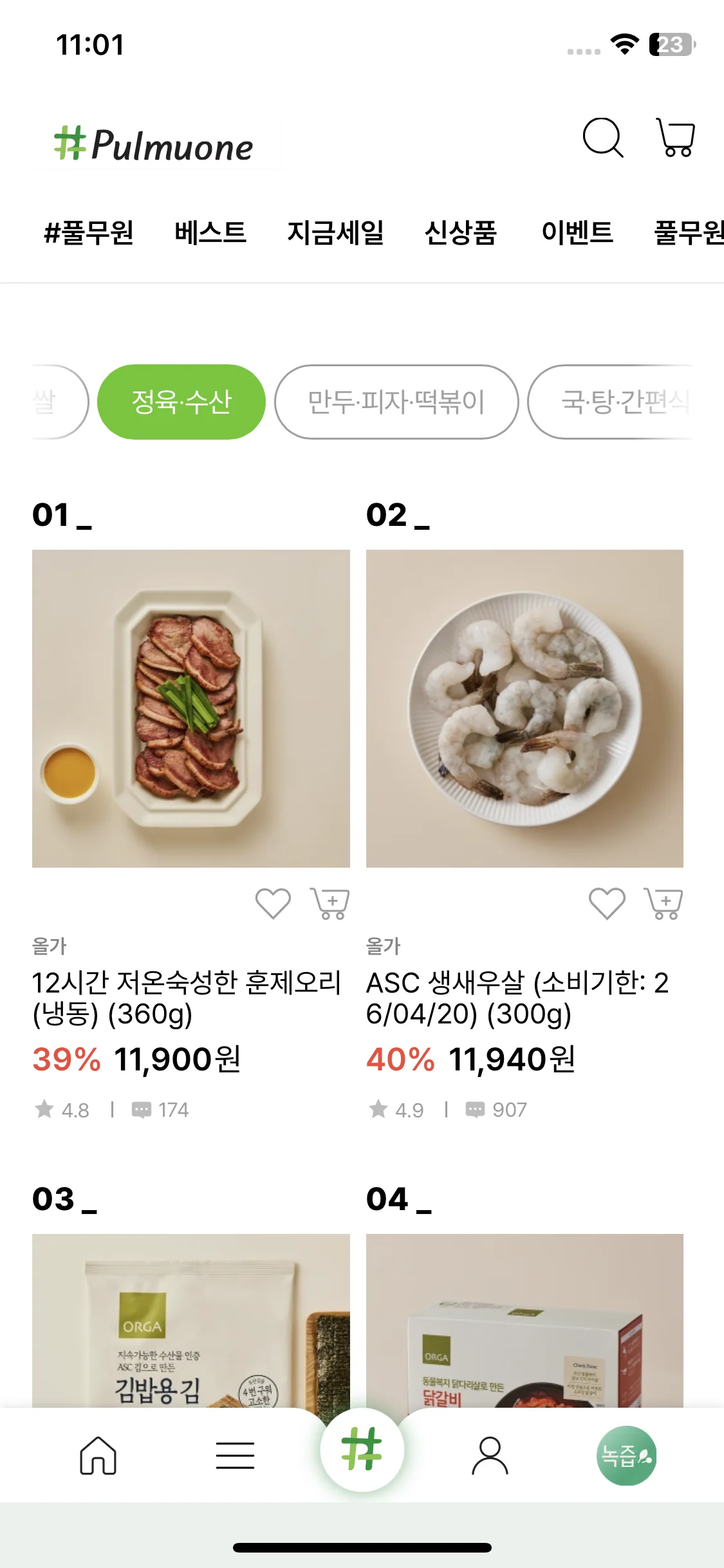Select the #풀무원 tab
The image size is (724, 1568).
click(89, 232)
